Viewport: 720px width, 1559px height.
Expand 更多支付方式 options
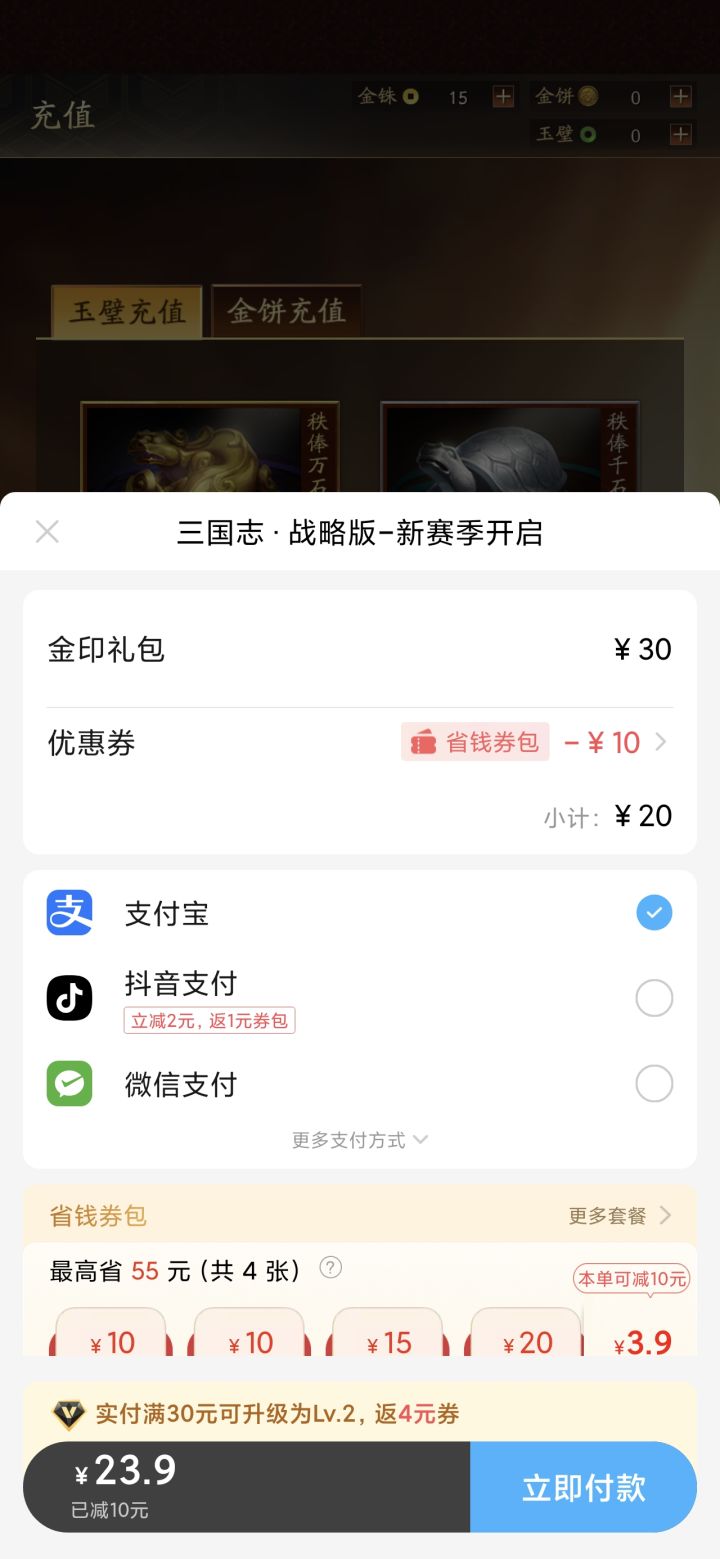tap(360, 1140)
